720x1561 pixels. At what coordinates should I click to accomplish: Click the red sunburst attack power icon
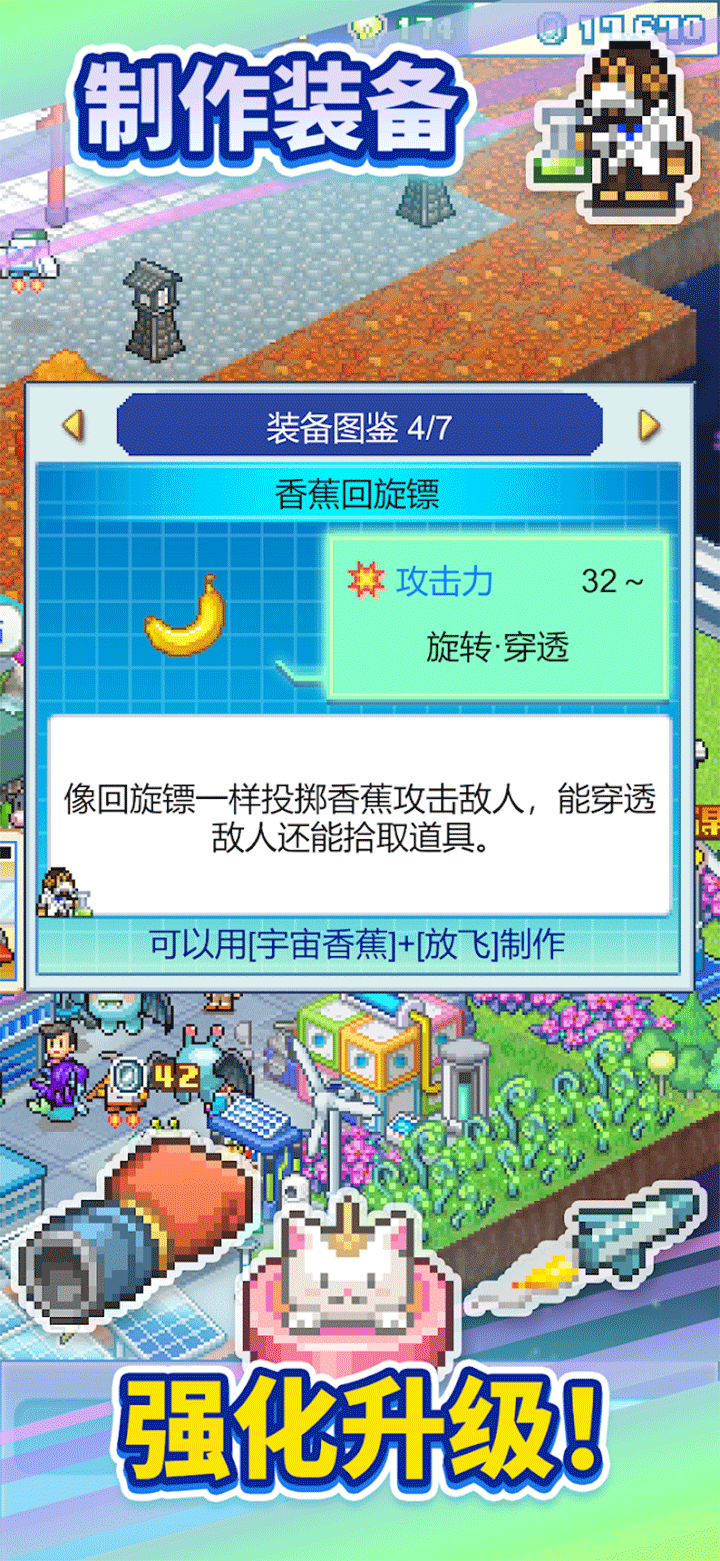point(365,580)
